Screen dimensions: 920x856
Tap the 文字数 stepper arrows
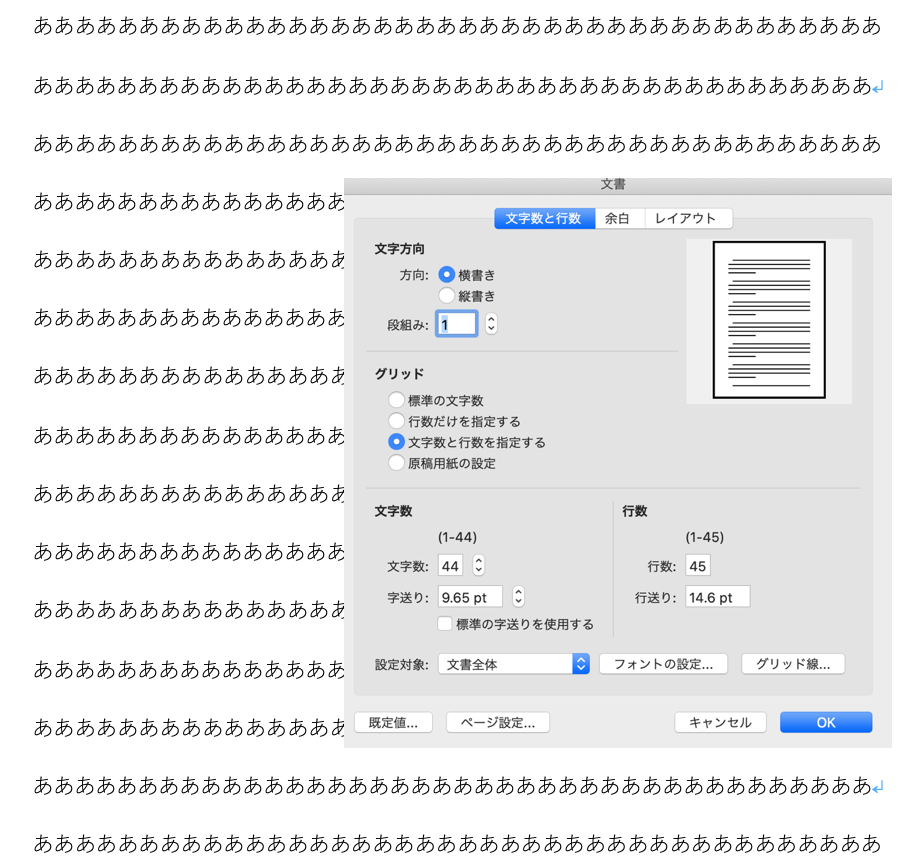coord(478,566)
